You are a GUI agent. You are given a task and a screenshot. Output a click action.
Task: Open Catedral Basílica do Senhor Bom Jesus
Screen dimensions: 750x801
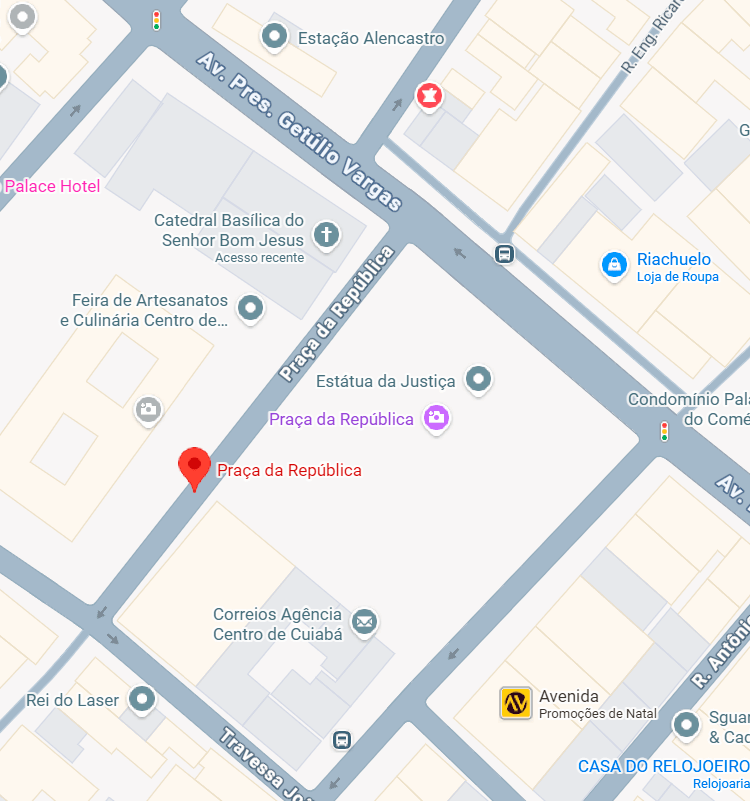coord(326,235)
